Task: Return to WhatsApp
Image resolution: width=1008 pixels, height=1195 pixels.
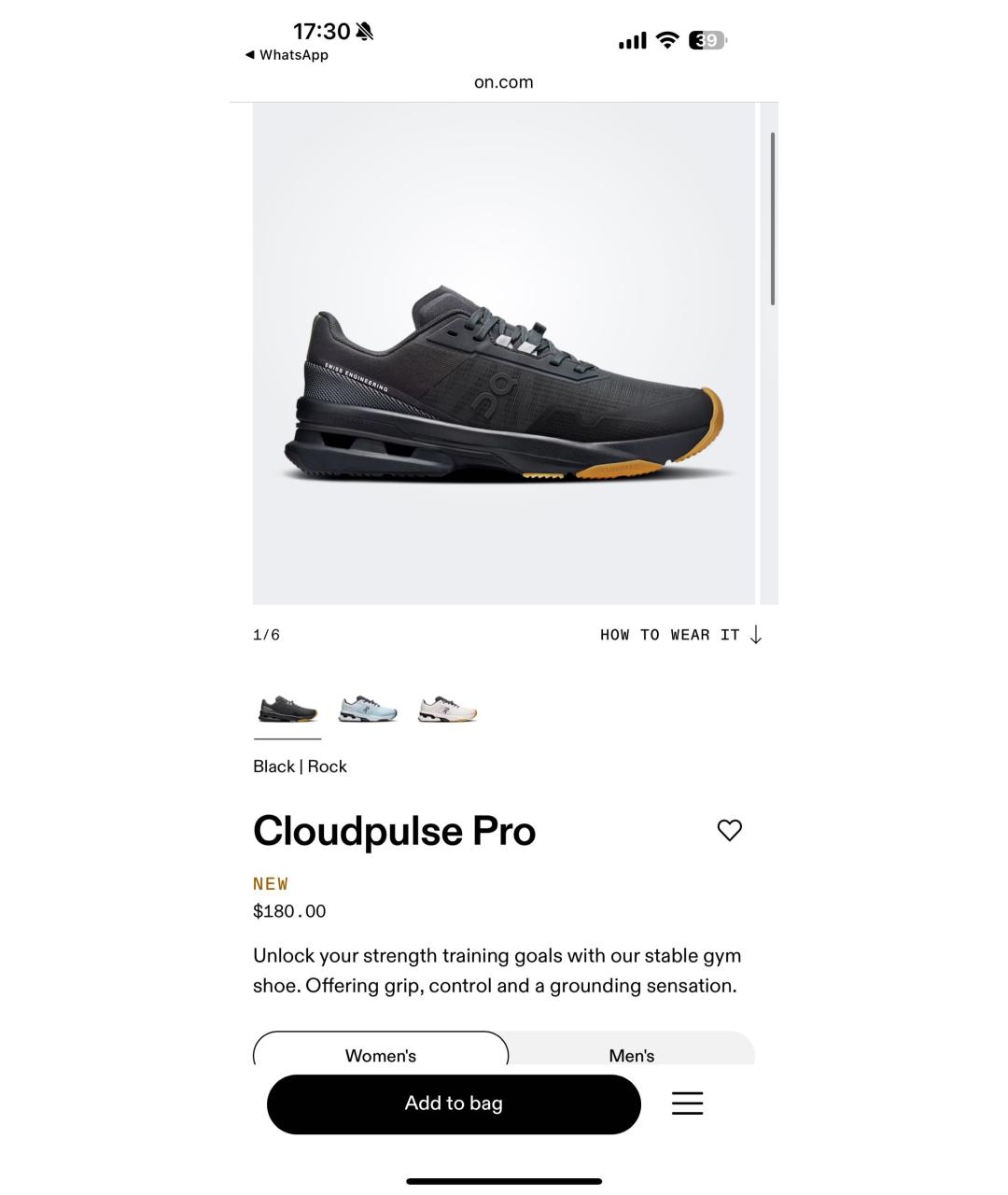Action: 287,55
